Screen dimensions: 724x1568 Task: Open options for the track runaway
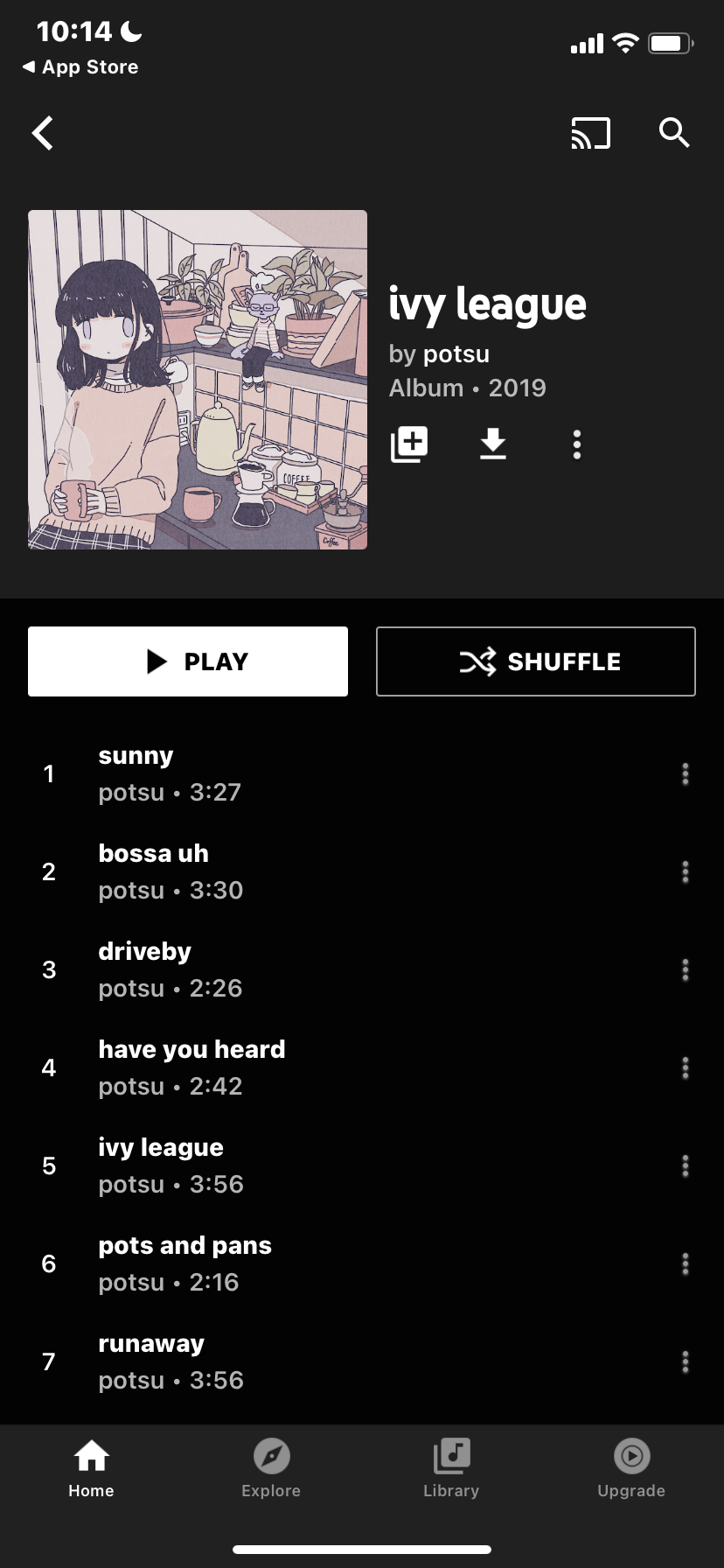[685, 1361]
